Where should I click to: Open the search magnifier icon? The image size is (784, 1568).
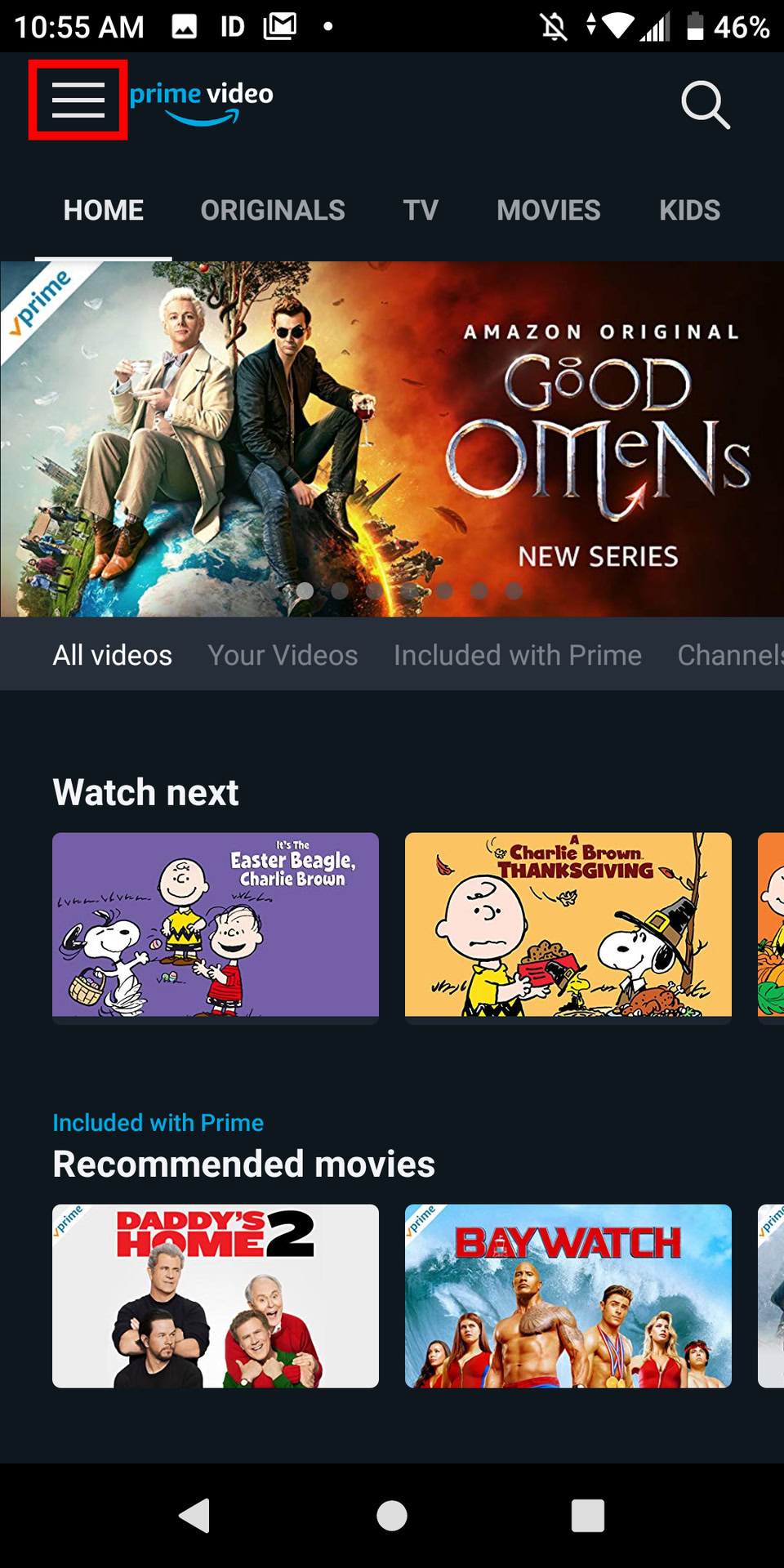tap(705, 105)
